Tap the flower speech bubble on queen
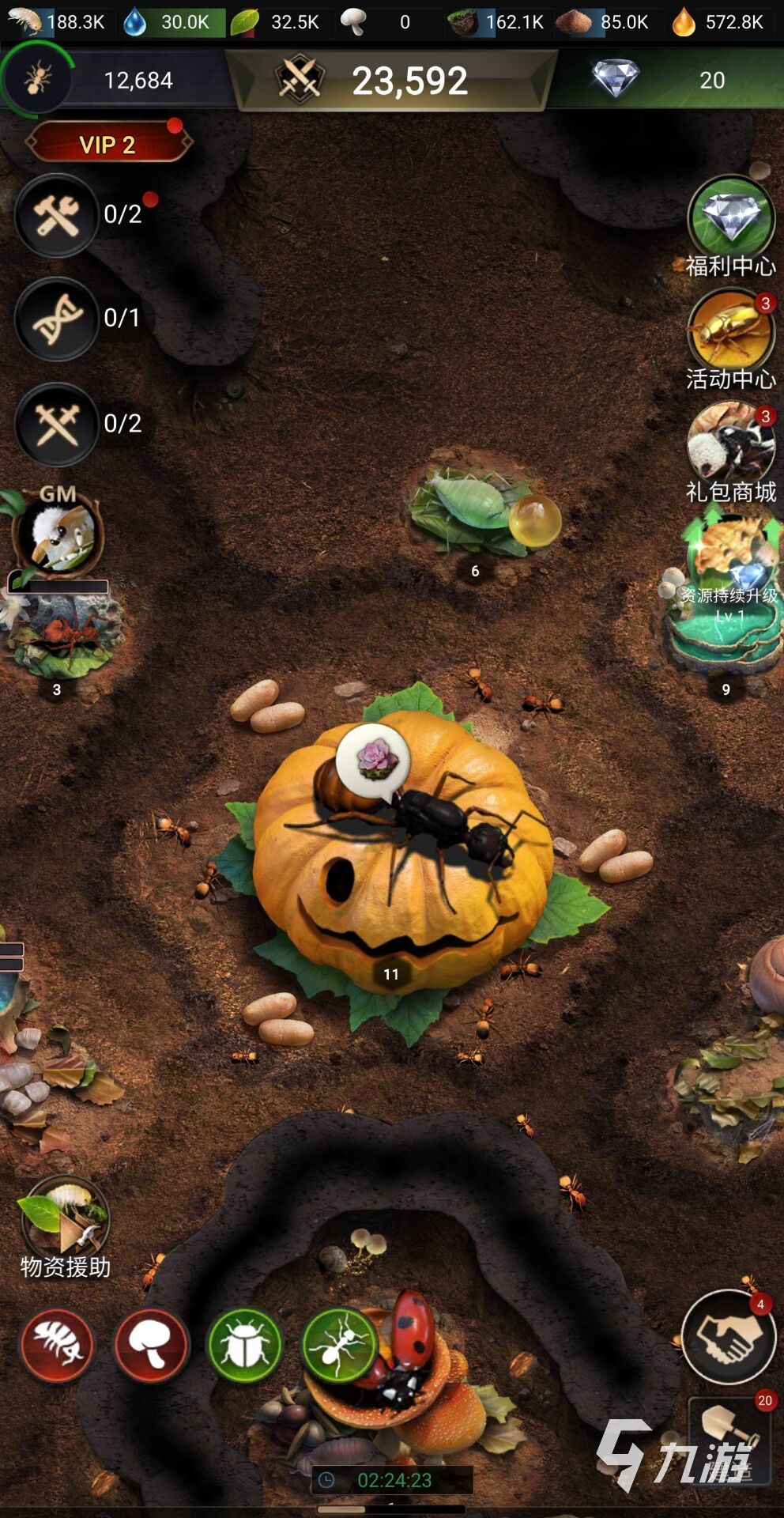 click(x=373, y=759)
